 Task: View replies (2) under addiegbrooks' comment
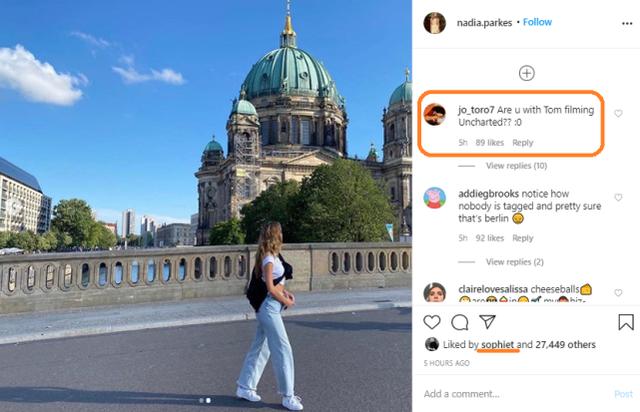[x=514, y=262]
